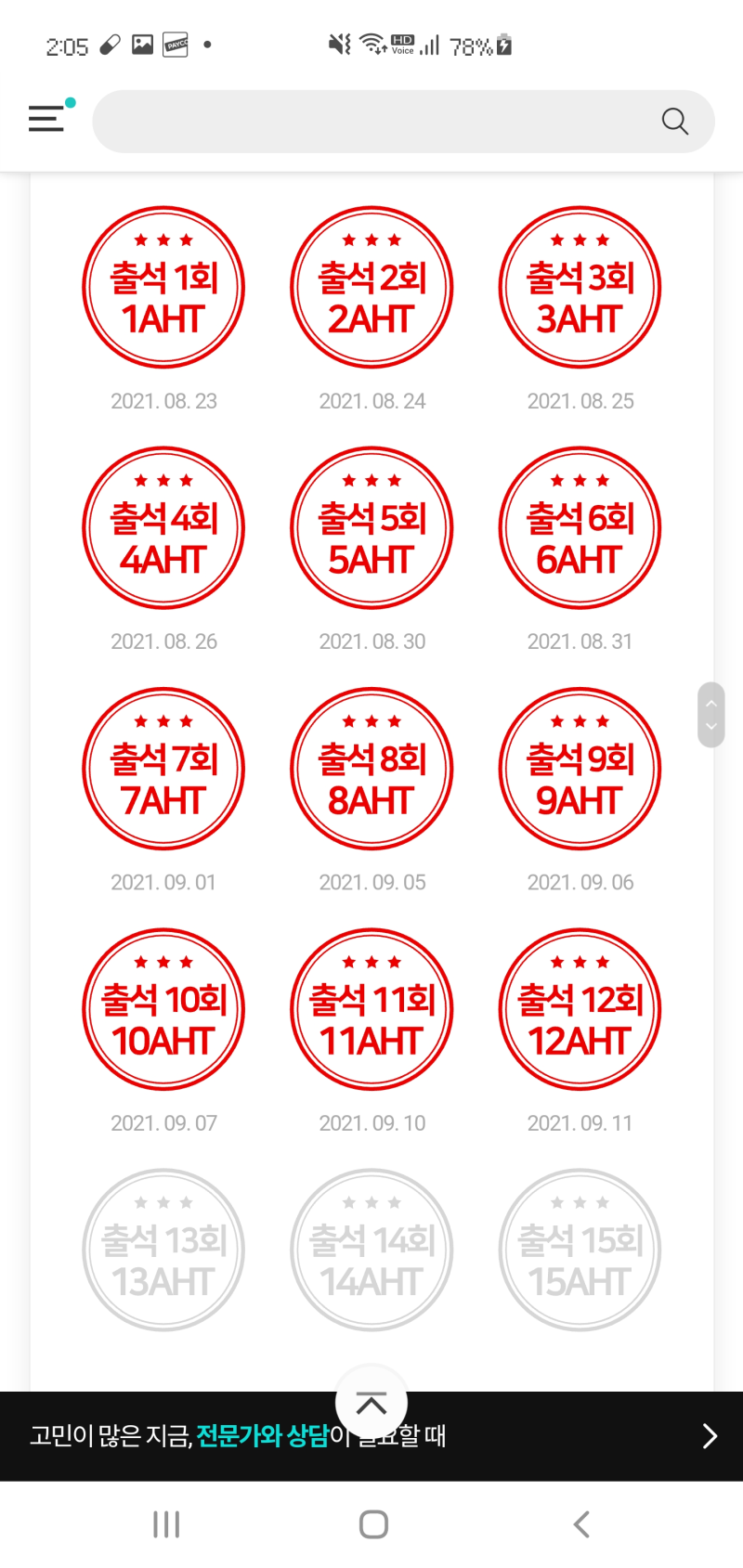Screen dimensions: 743x1568
Task: Select the 출석 1회 attendance stamp
Action: click(163, 286)
